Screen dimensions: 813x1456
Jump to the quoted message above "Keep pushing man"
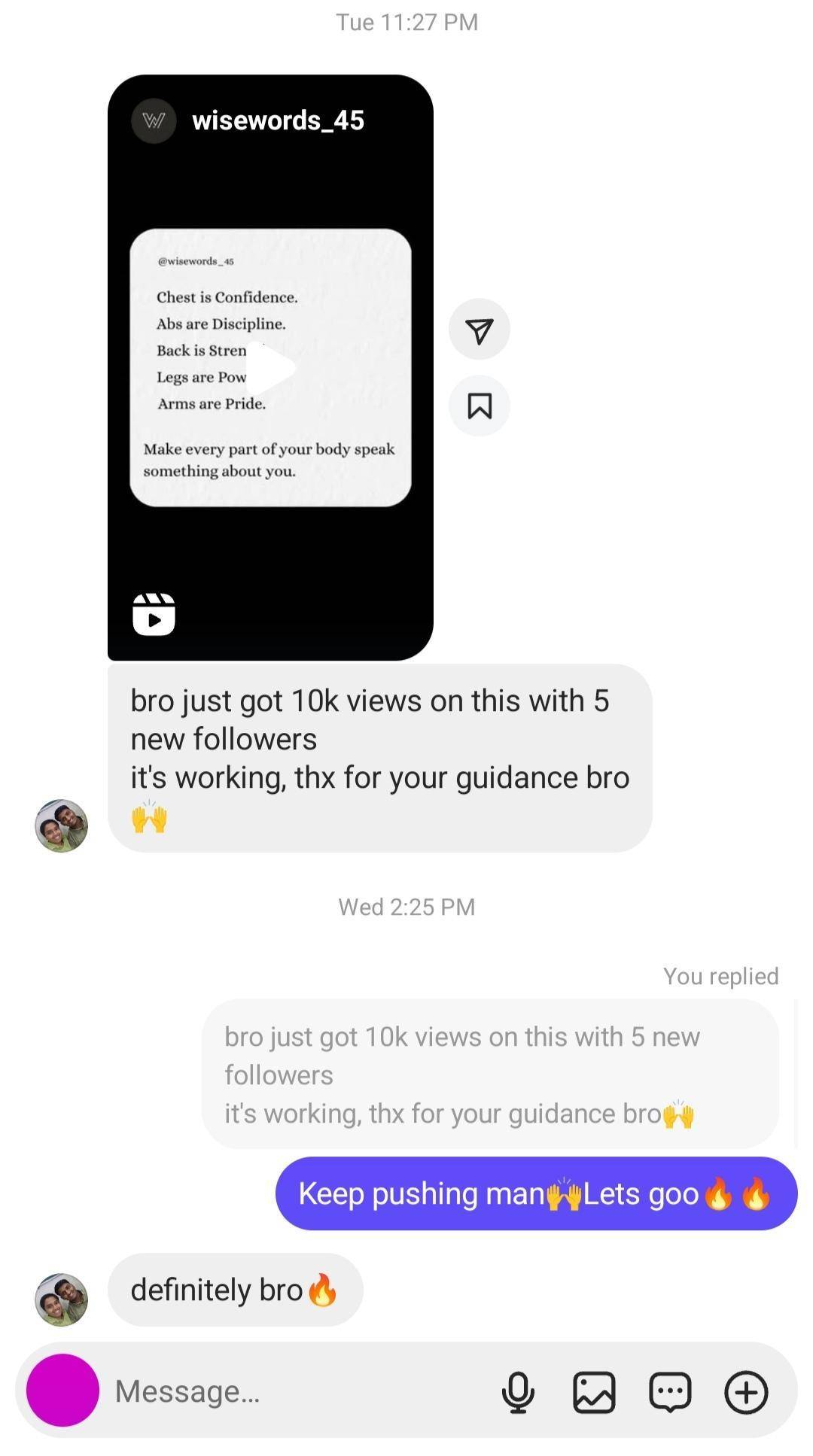tap(490, 1074)
